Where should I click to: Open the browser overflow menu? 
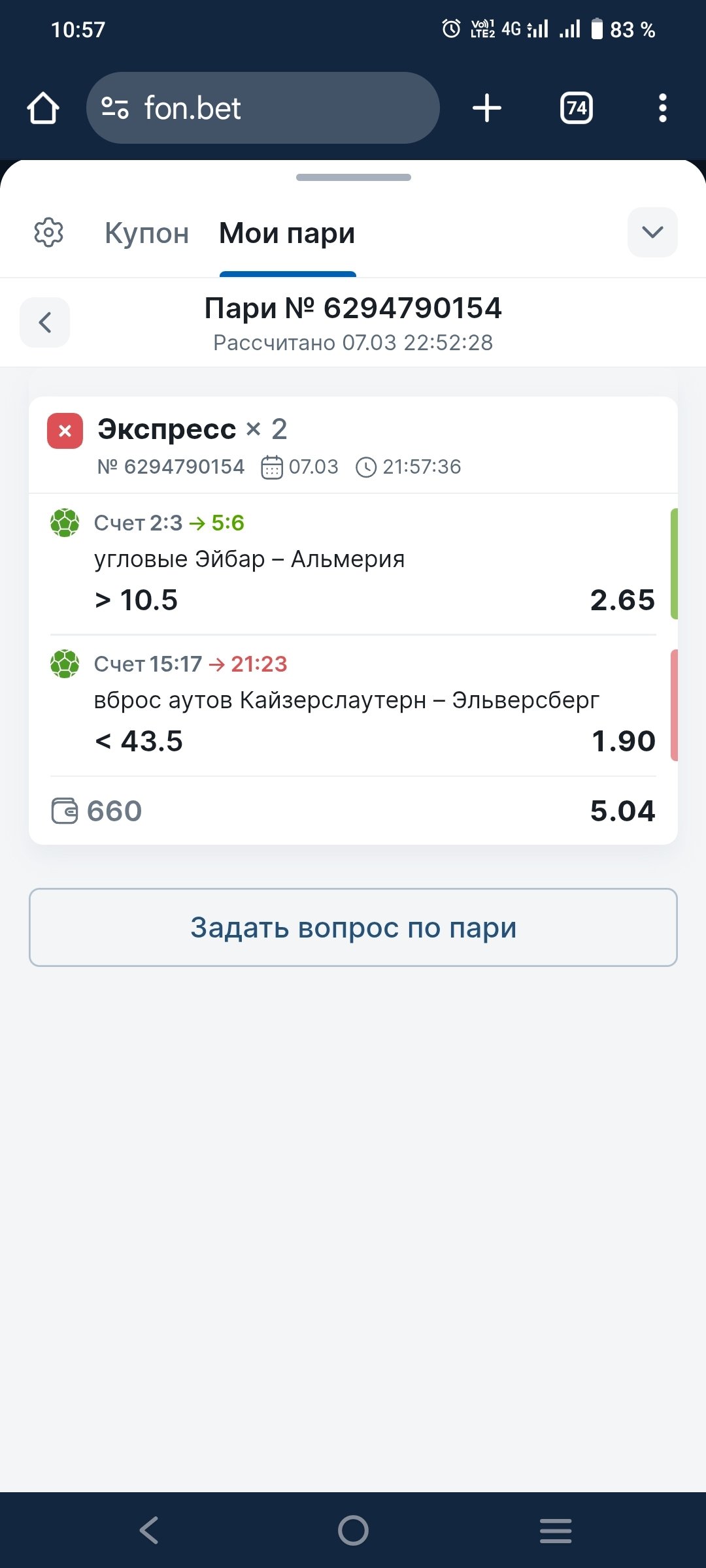[662, 108]
